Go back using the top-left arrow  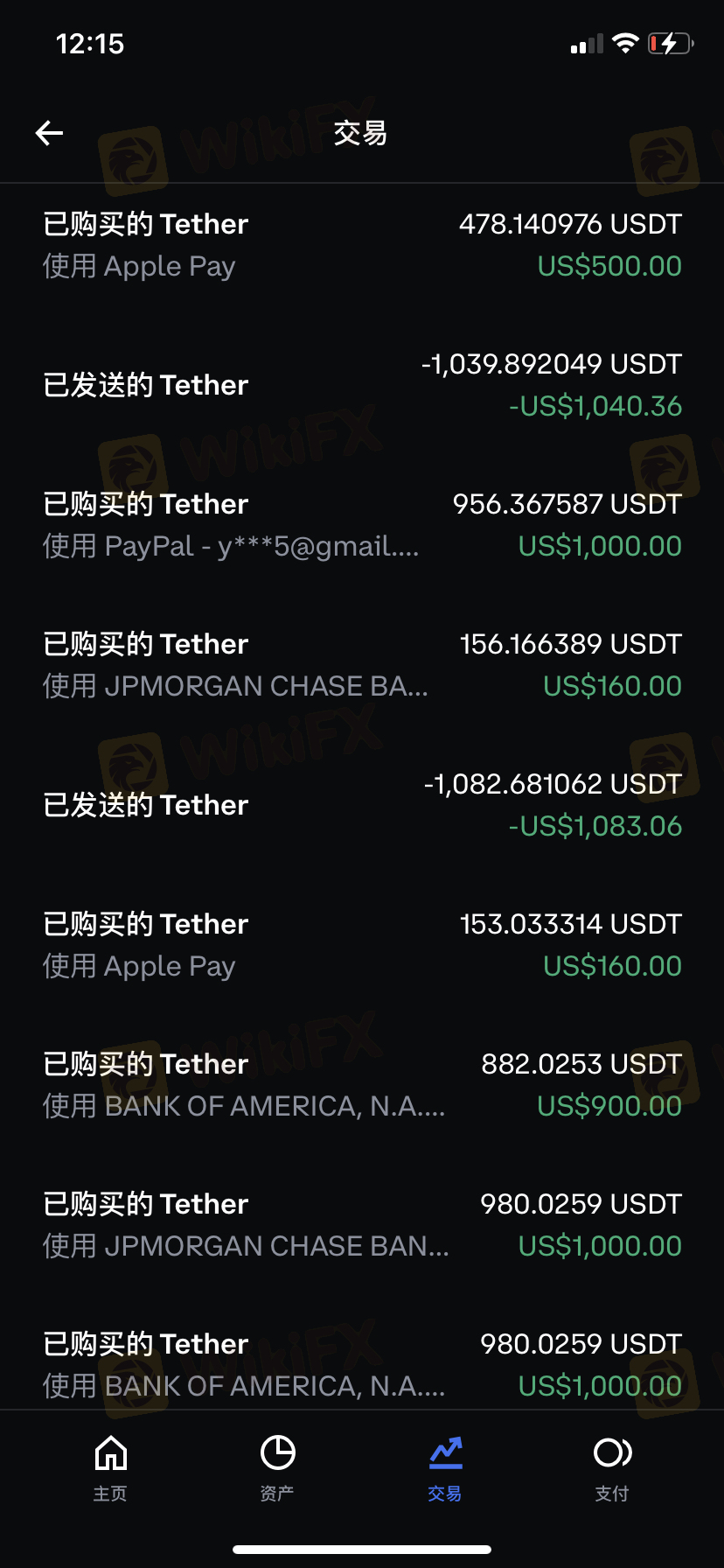pyautogui.click(x=49, y=133)
